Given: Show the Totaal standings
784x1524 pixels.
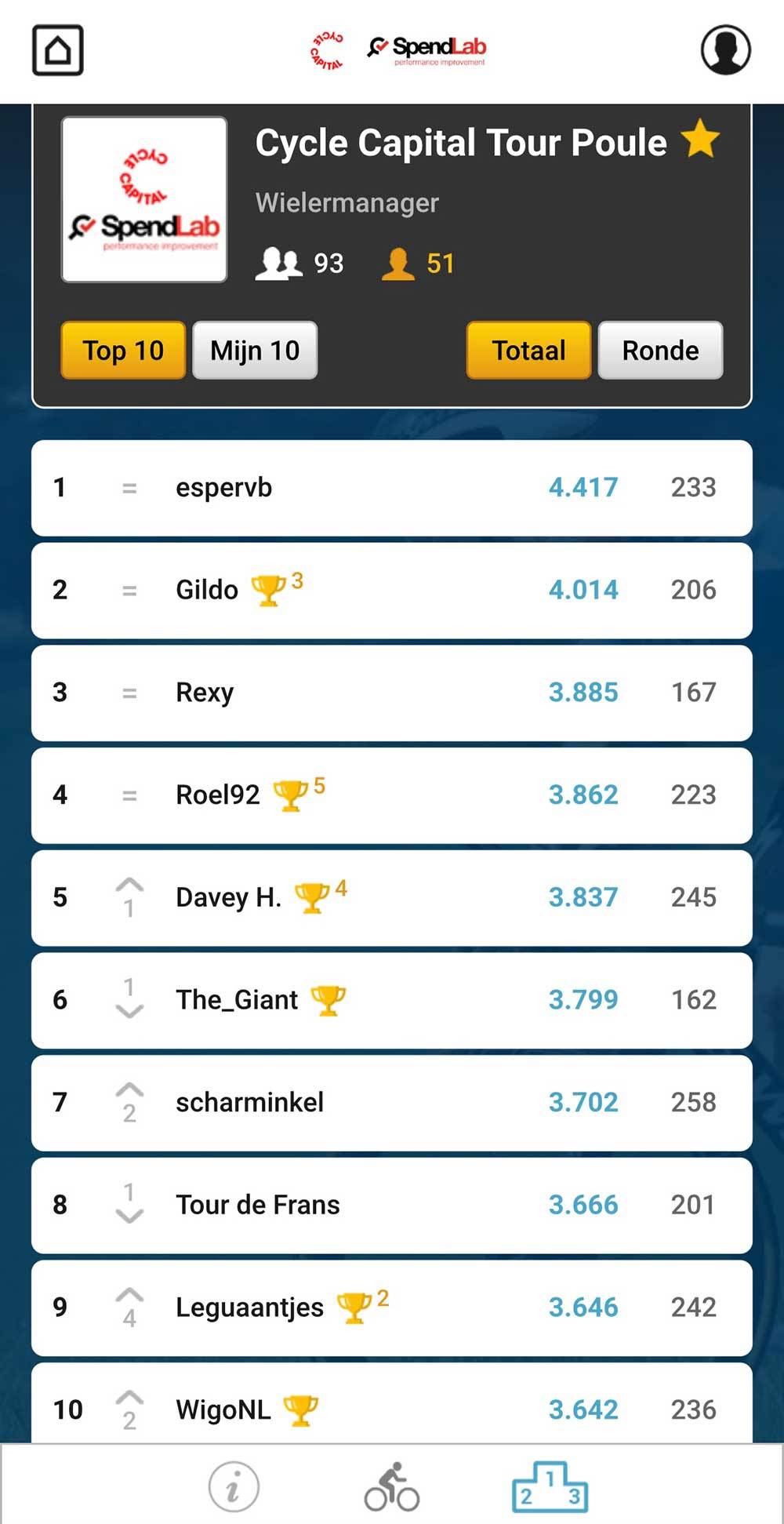Looking at the screenshot, I should [x=528, y=350].
